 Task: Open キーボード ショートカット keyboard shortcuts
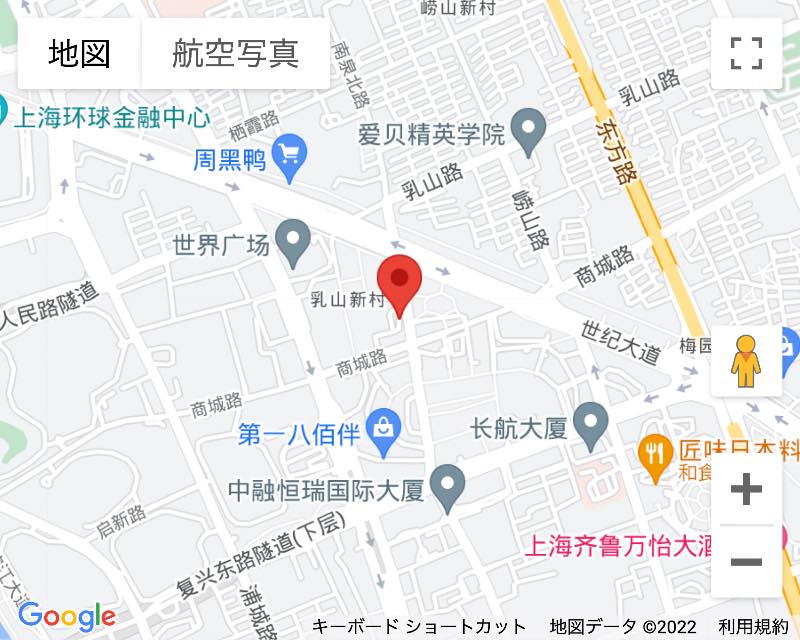pyautogui.click(x=419, y=627)
